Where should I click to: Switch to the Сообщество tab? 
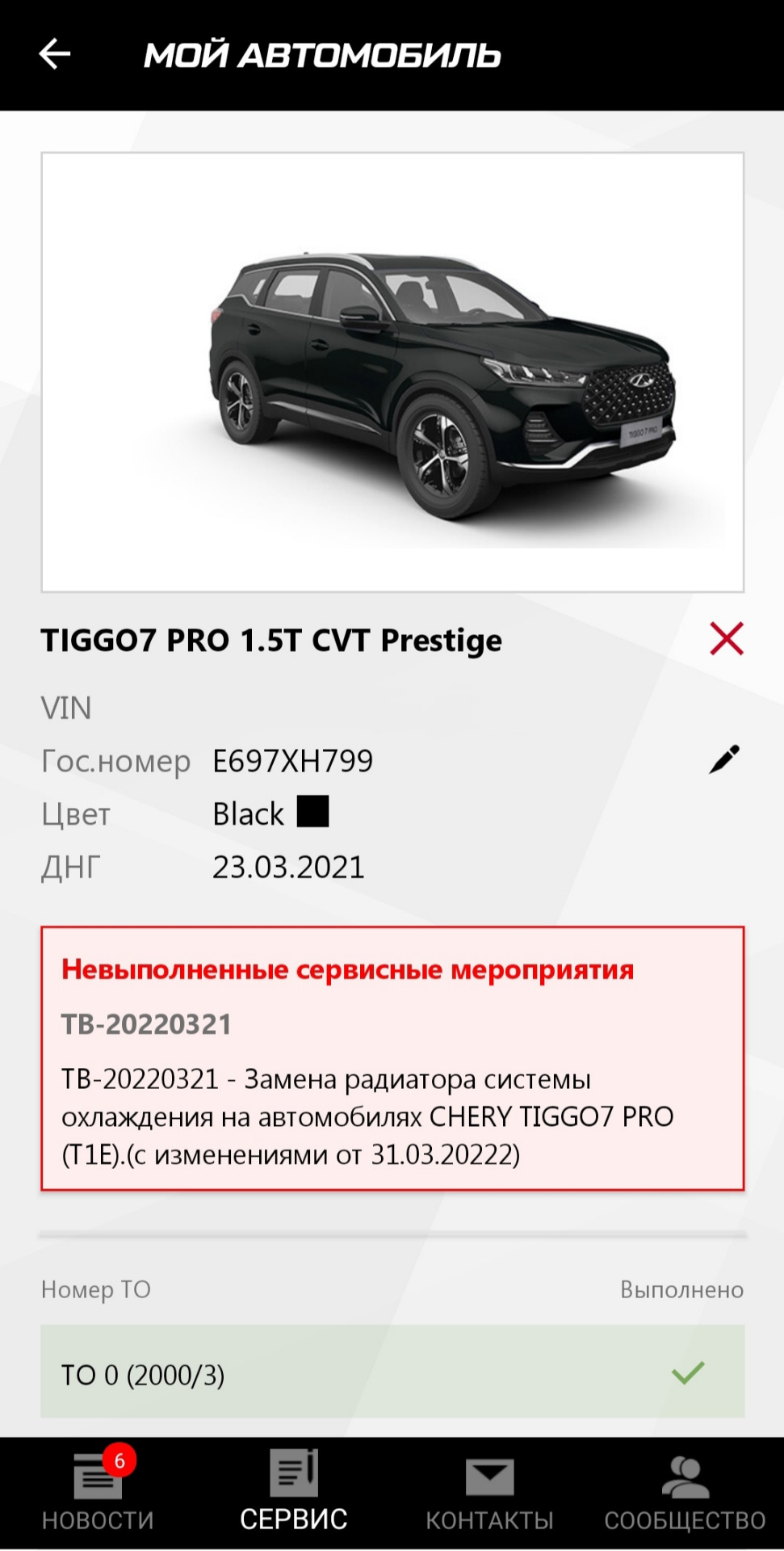pyautogui.click(x=685, y=1493)
